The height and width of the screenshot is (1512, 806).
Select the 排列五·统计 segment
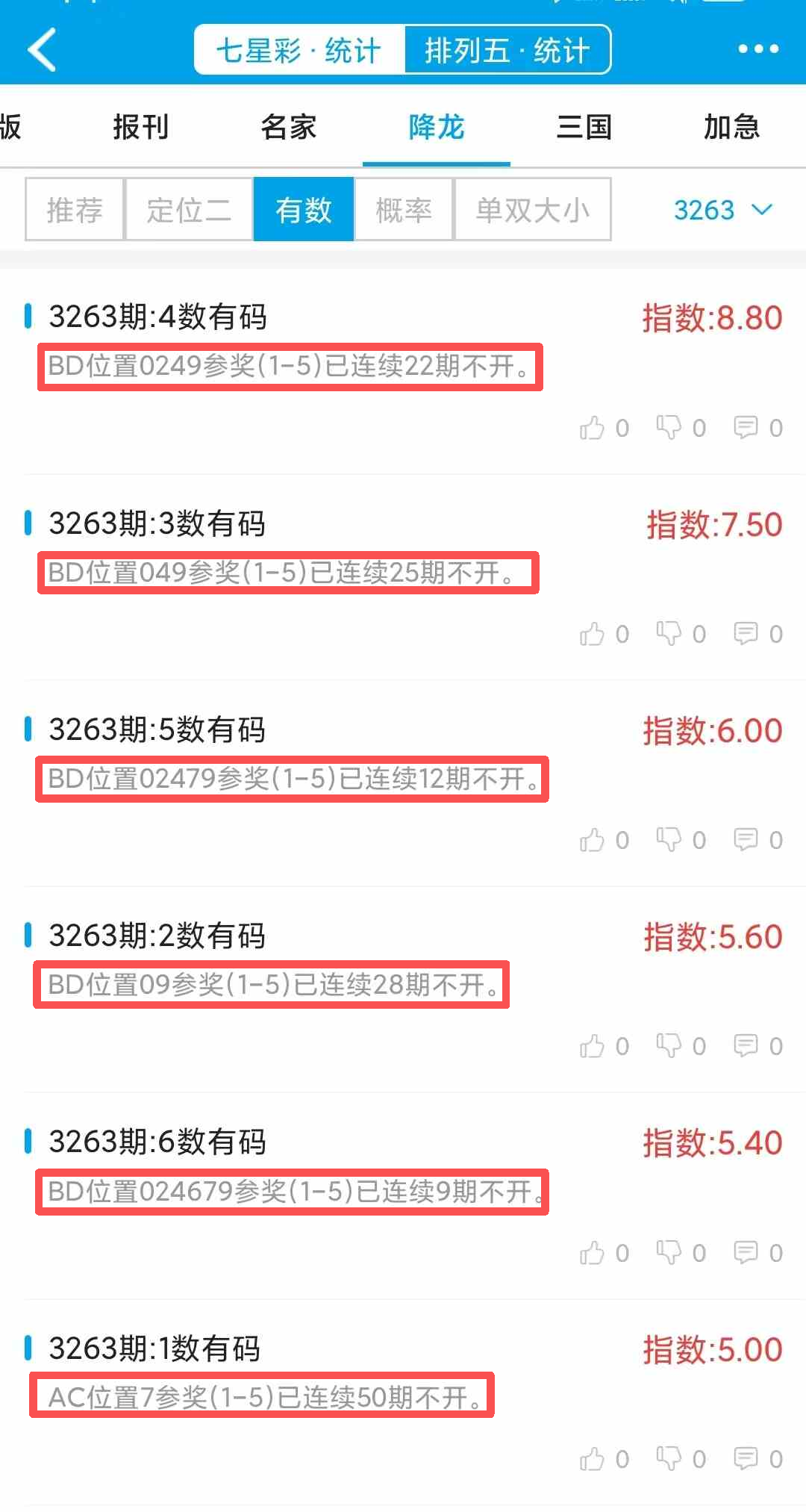point(507,51)
